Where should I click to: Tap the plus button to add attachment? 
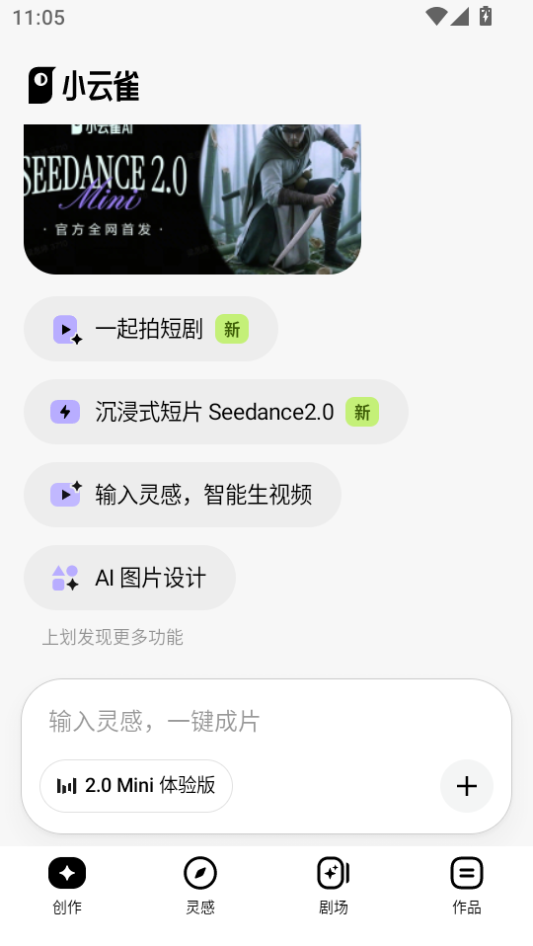[x=467, y=786]
